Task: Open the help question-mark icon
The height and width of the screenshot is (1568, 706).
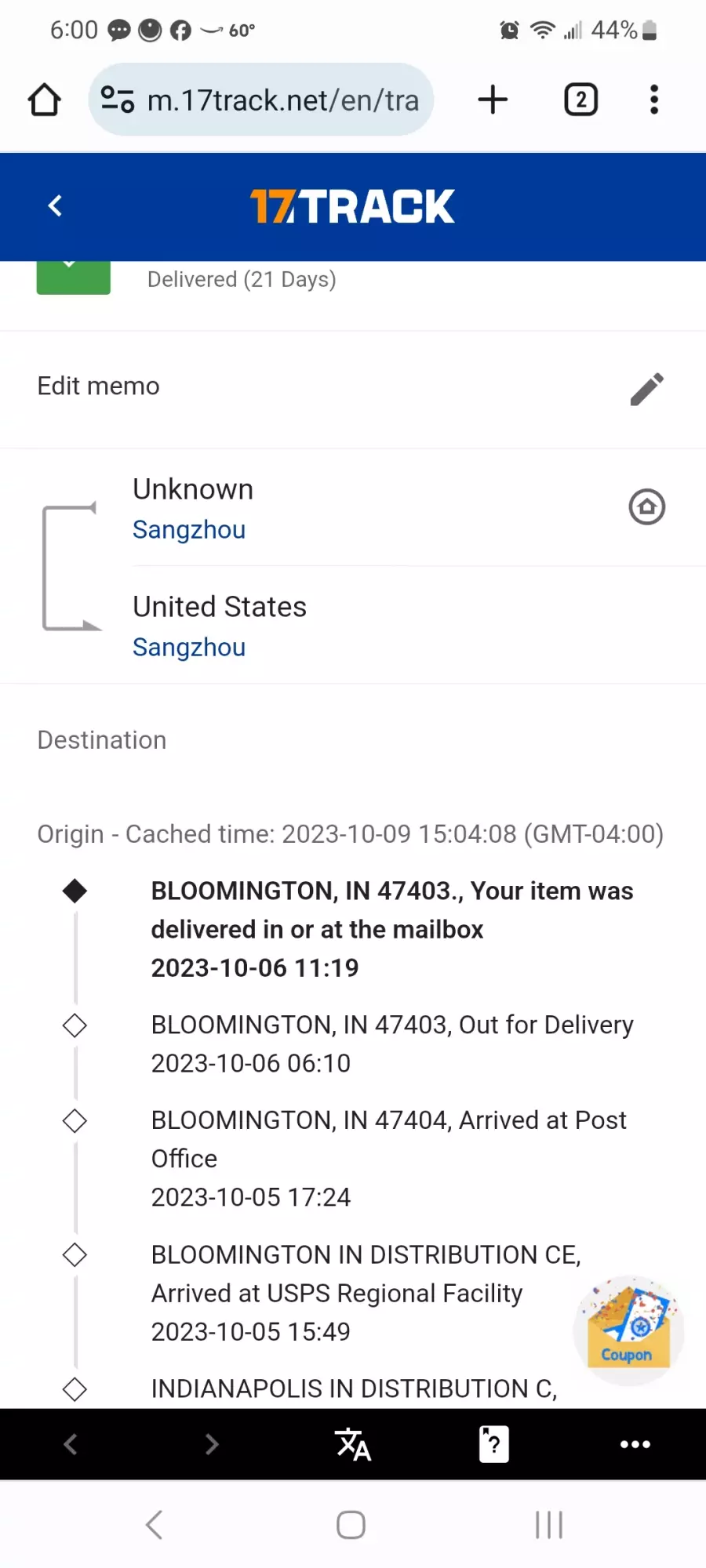Action: [x=493, y=1444]
